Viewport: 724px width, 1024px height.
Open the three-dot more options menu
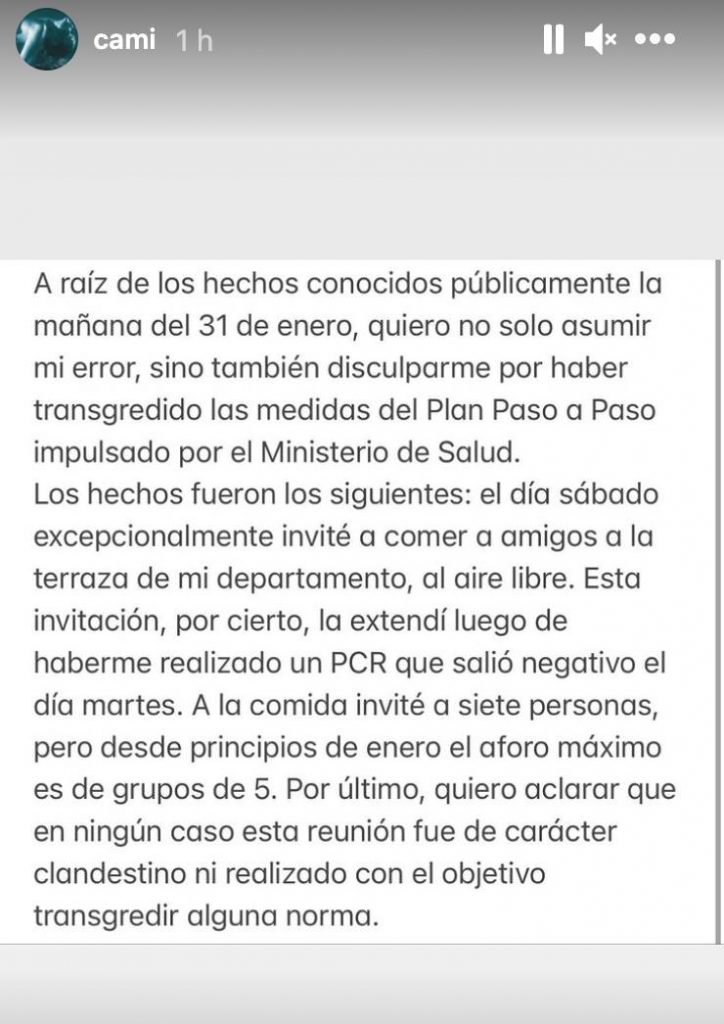pyautogui.click(x=655, y=40)
